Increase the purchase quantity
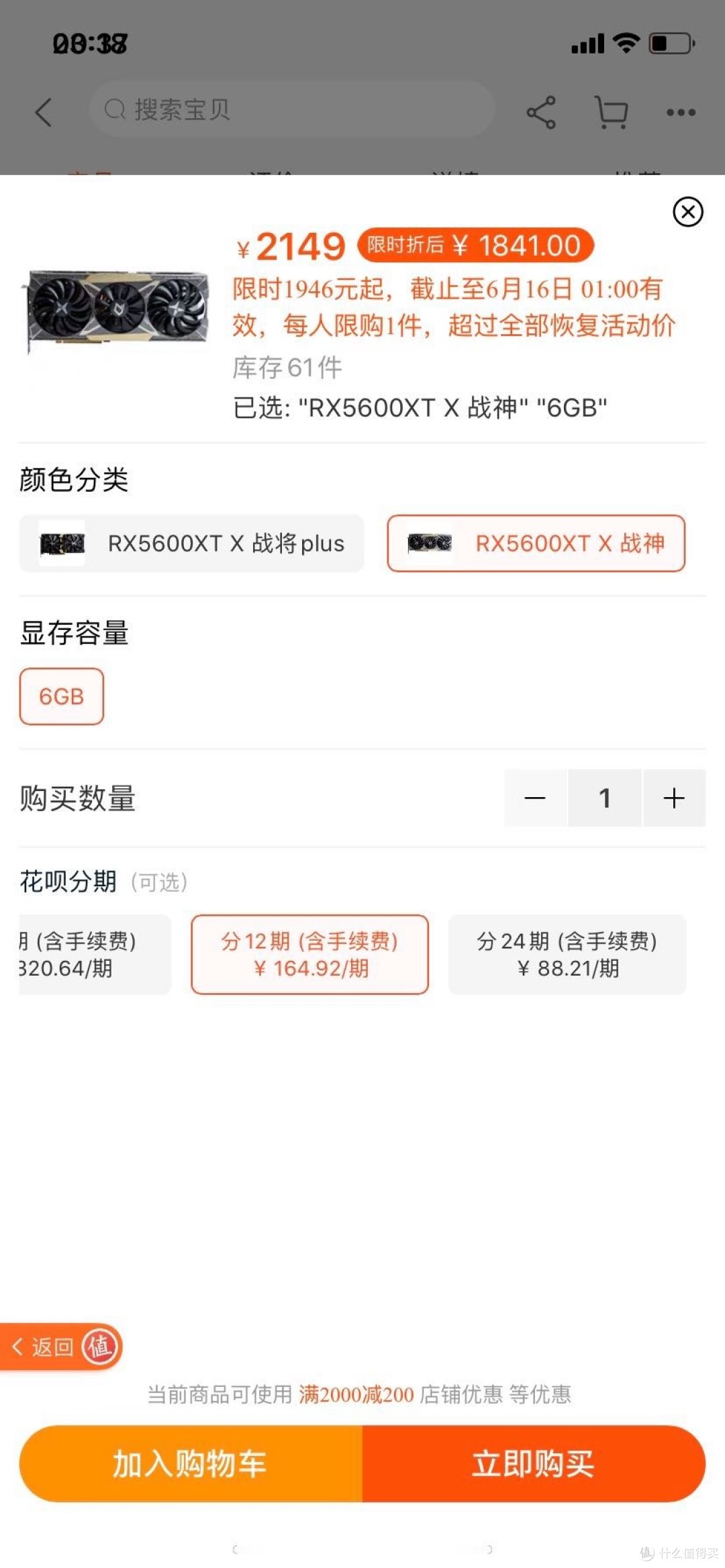 pos(674,798)
